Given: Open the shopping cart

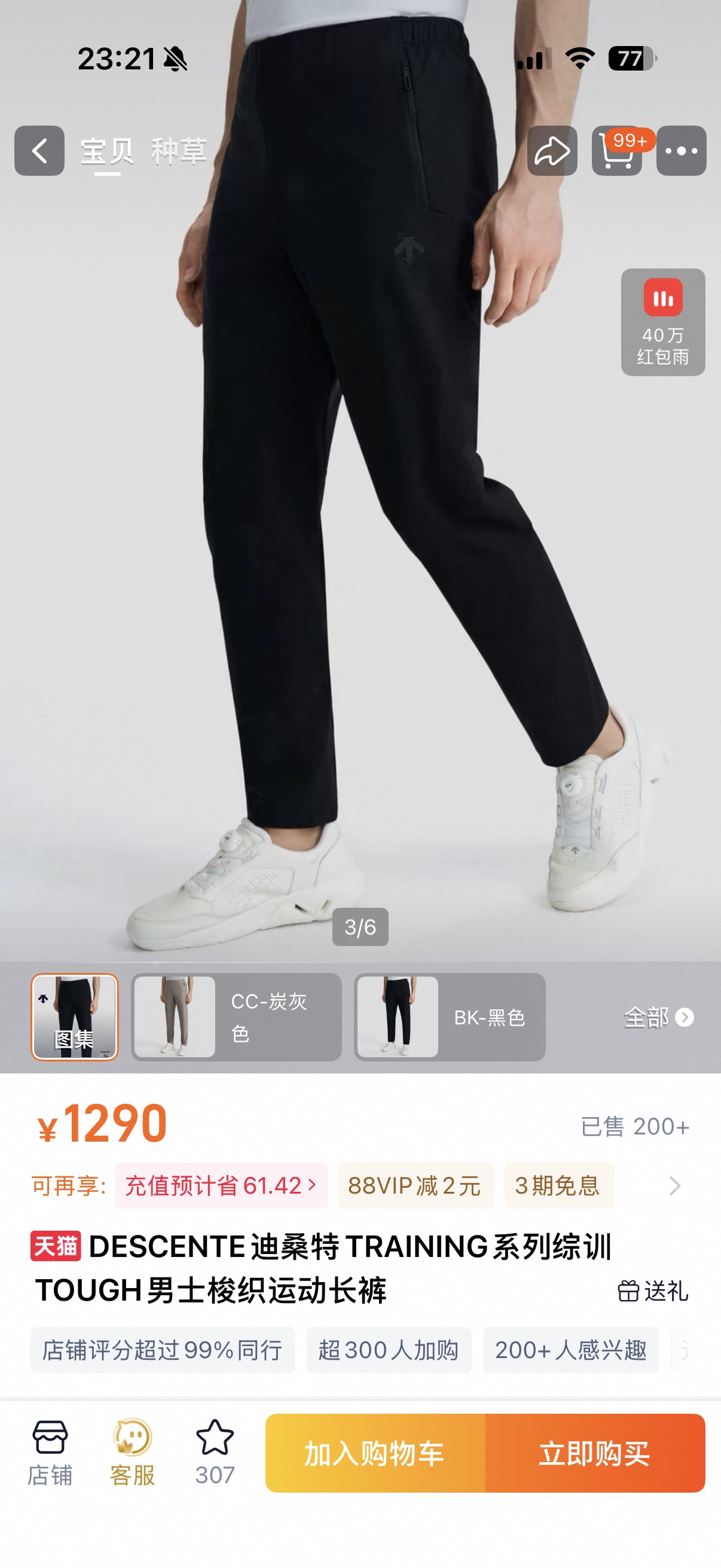Looking at the screenshot, I should [616, 151].
